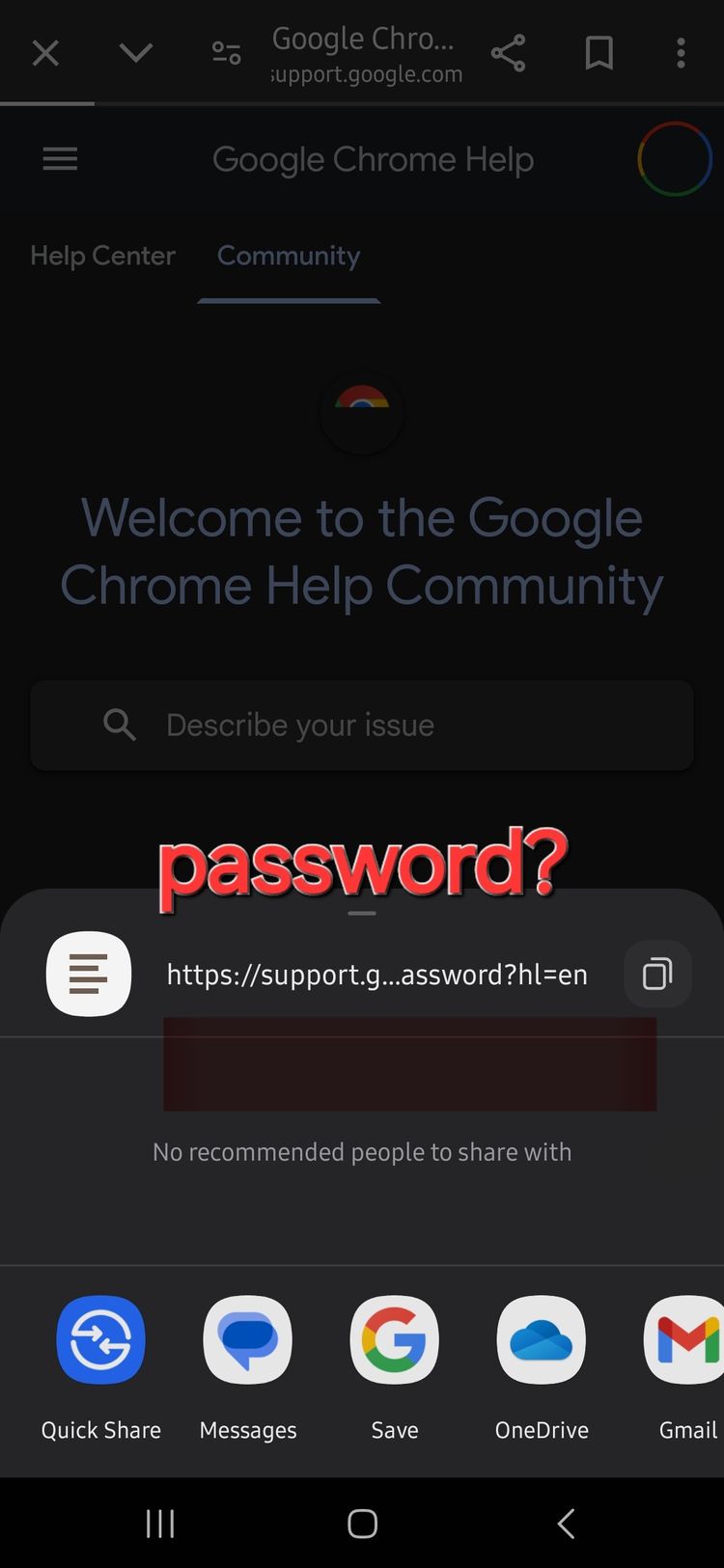This screenshot has width=724, height=1568.
Task: Bookmark this page
Action: [x=599, y=52]
